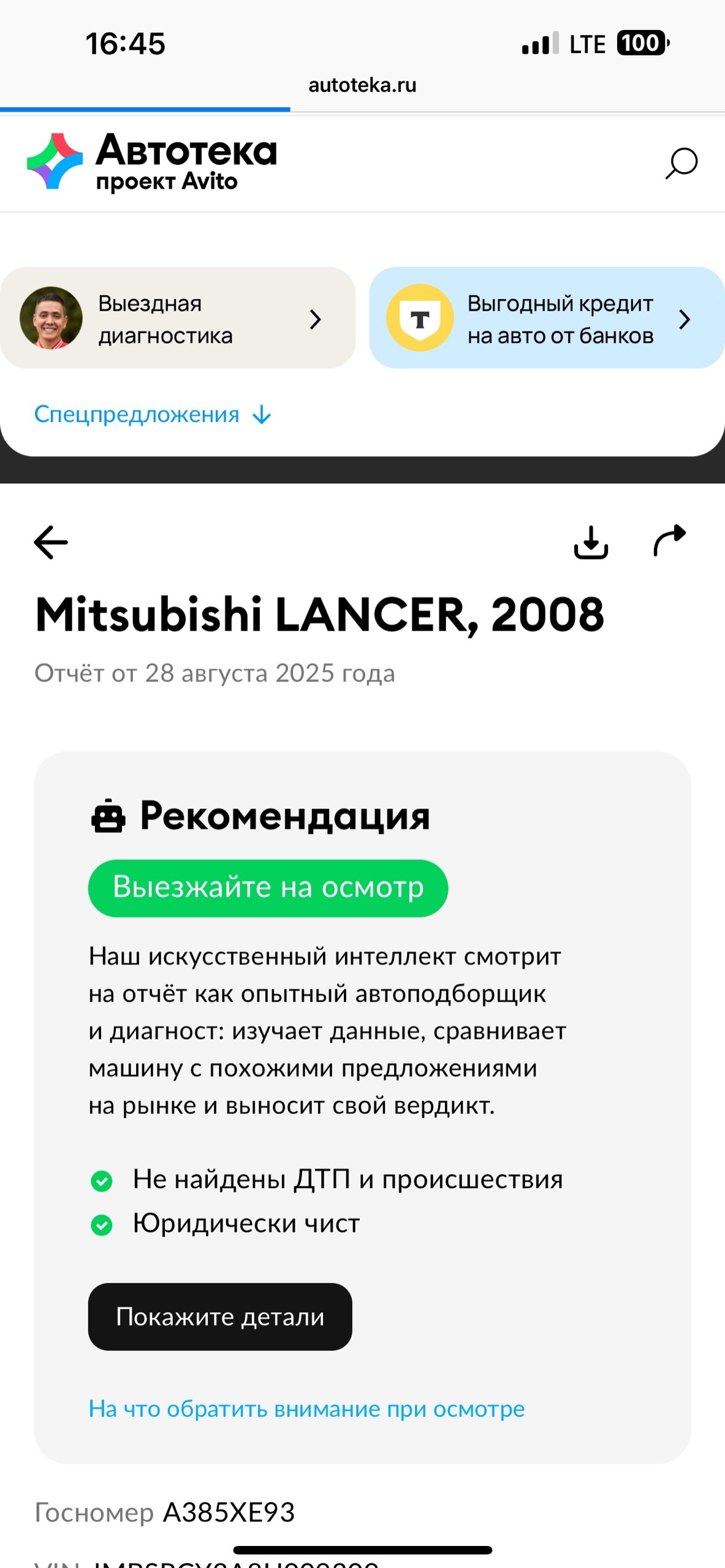Download the Mitsubishi Lancer report

pos(591,542)
